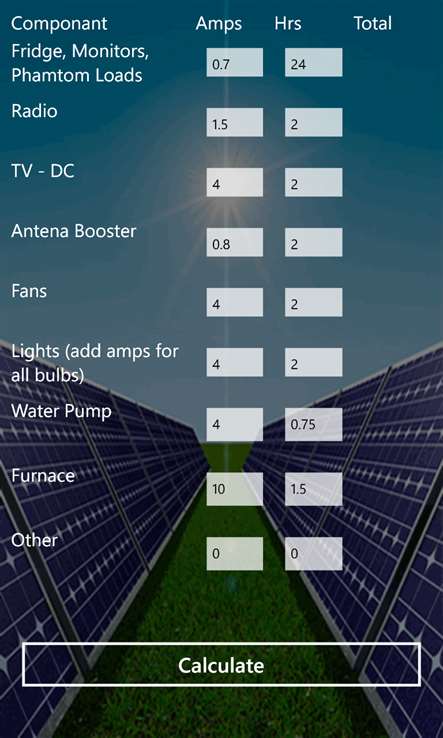Change the Lights Amps field
Image resolution: width=443 pixels, height=738 pixels.
234,362
